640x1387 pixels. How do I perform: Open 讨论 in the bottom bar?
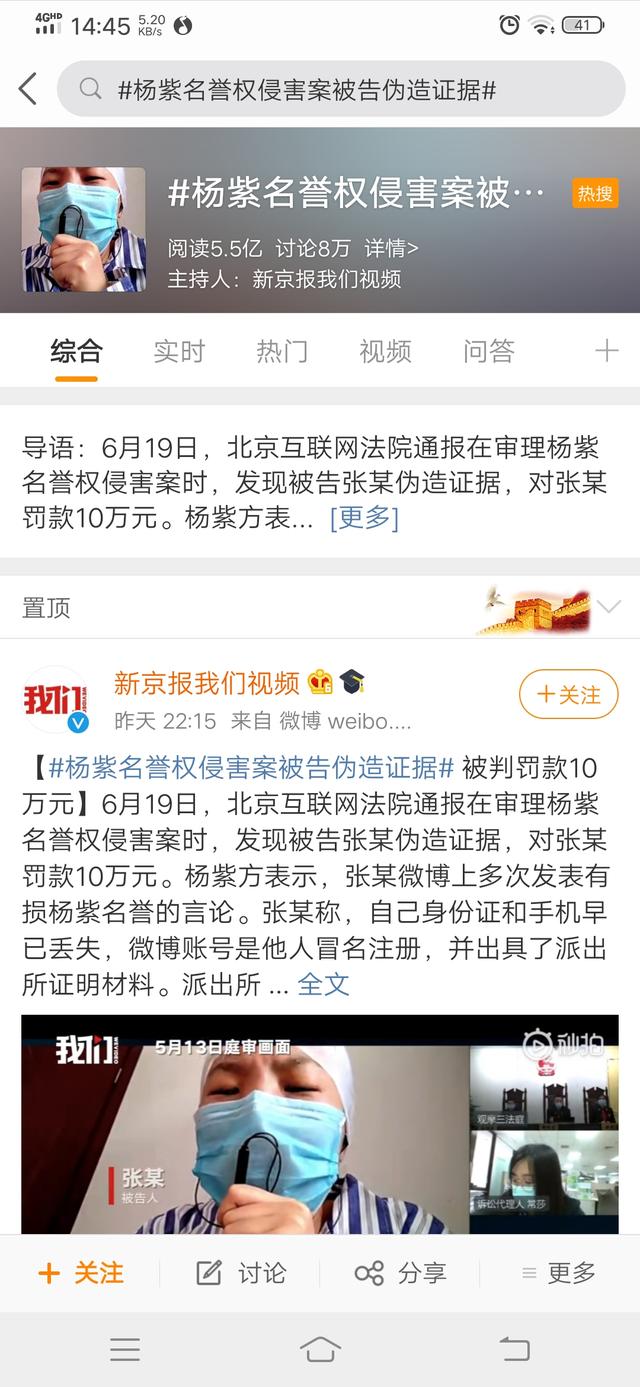coord(241,1273)
